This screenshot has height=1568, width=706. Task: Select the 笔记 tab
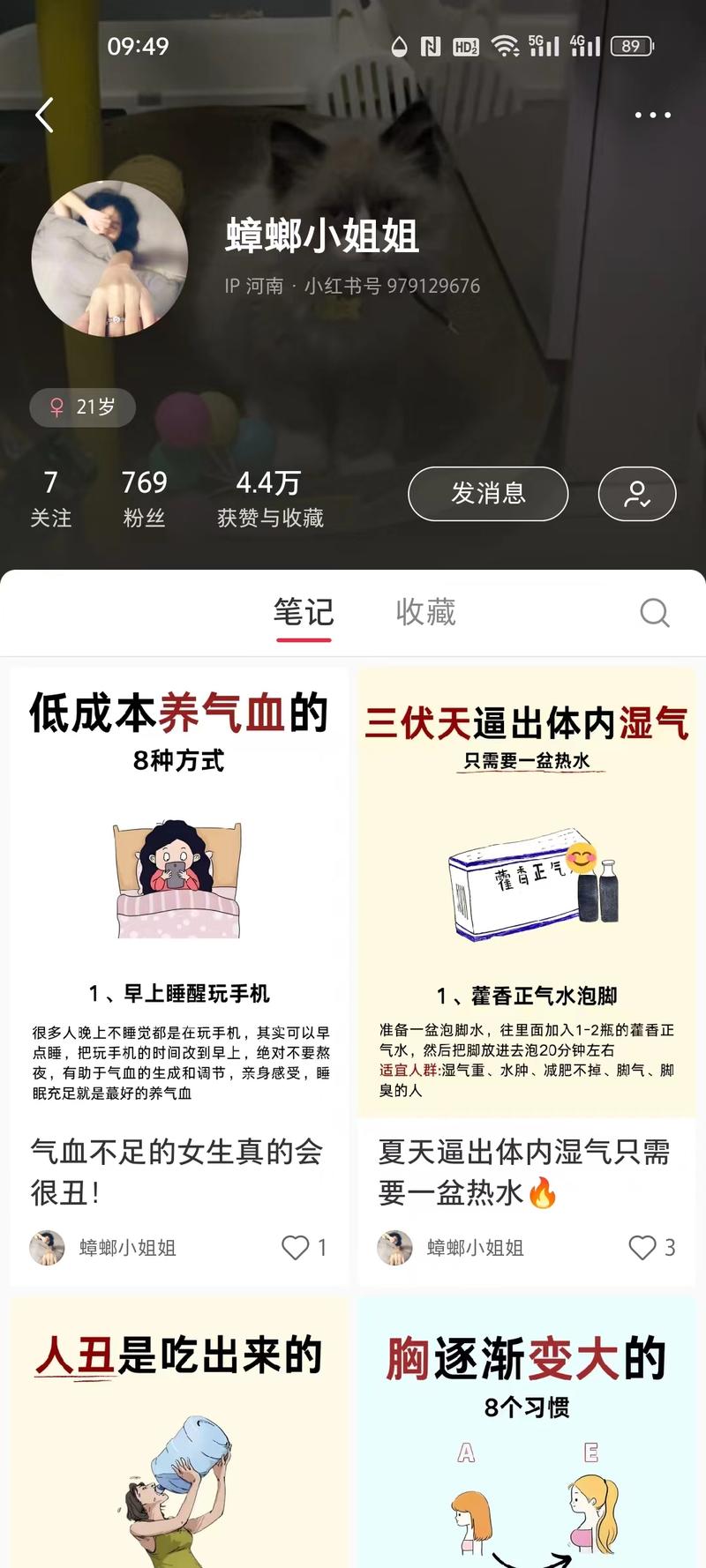(304, 612)
